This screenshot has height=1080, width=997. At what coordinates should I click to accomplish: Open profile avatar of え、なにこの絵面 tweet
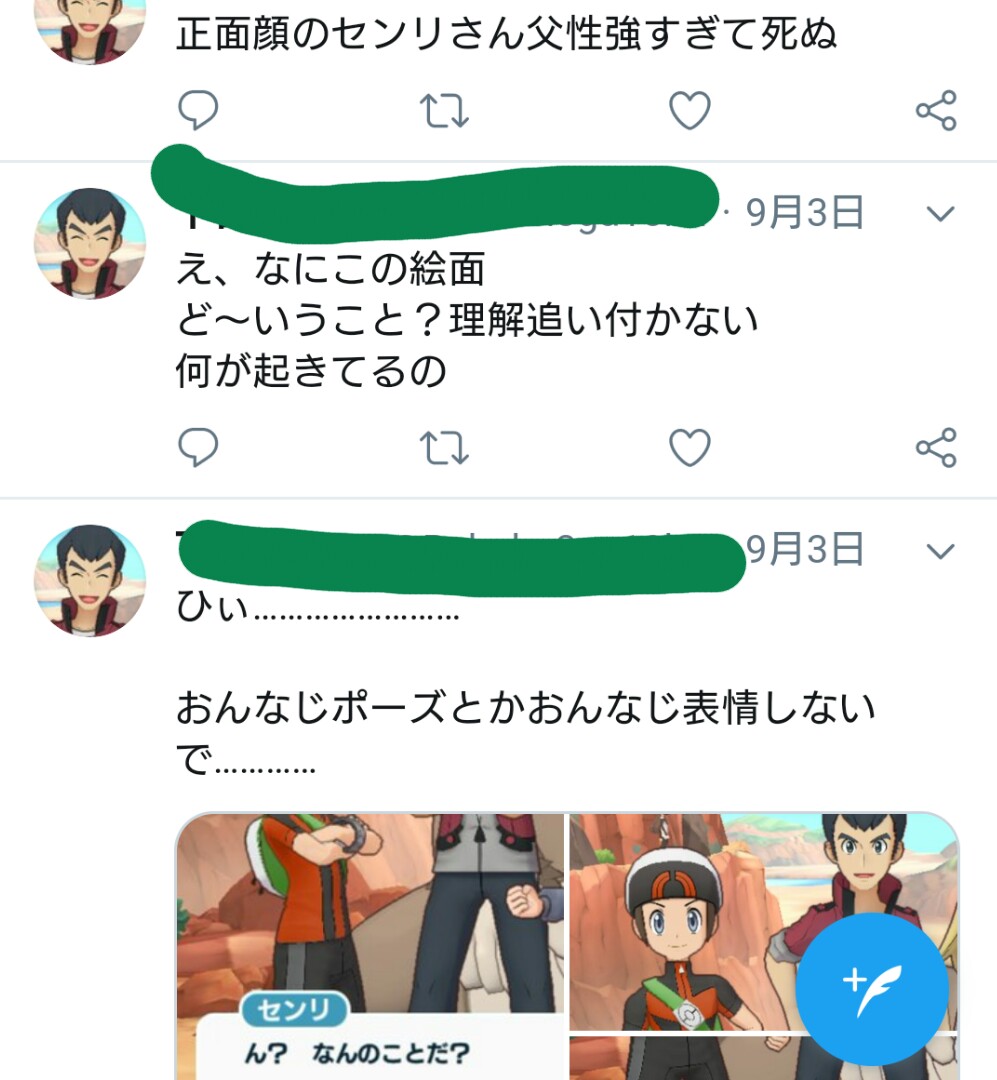(x=90, y=243)
